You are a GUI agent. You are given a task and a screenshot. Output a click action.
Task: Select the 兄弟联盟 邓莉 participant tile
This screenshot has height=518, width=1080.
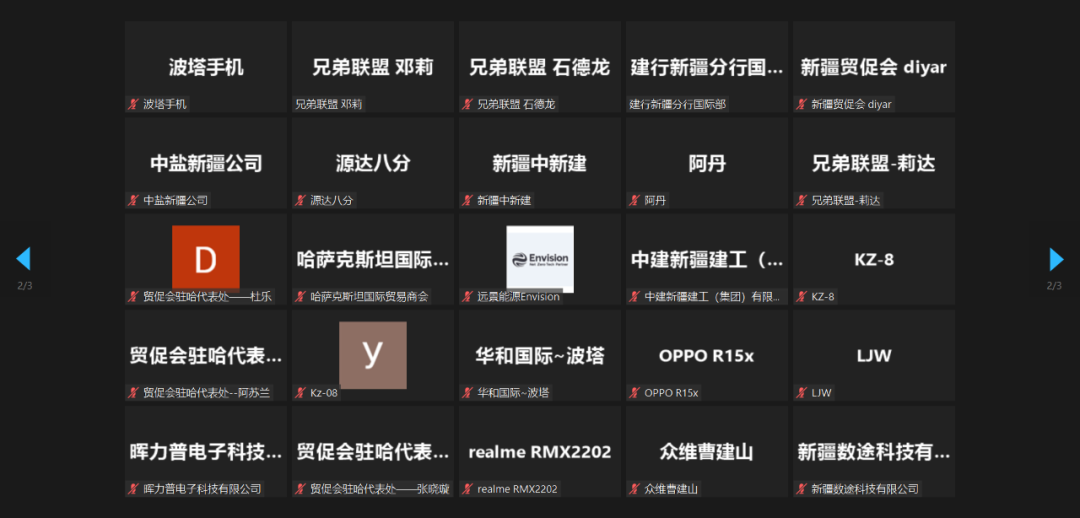click(373, 68)
